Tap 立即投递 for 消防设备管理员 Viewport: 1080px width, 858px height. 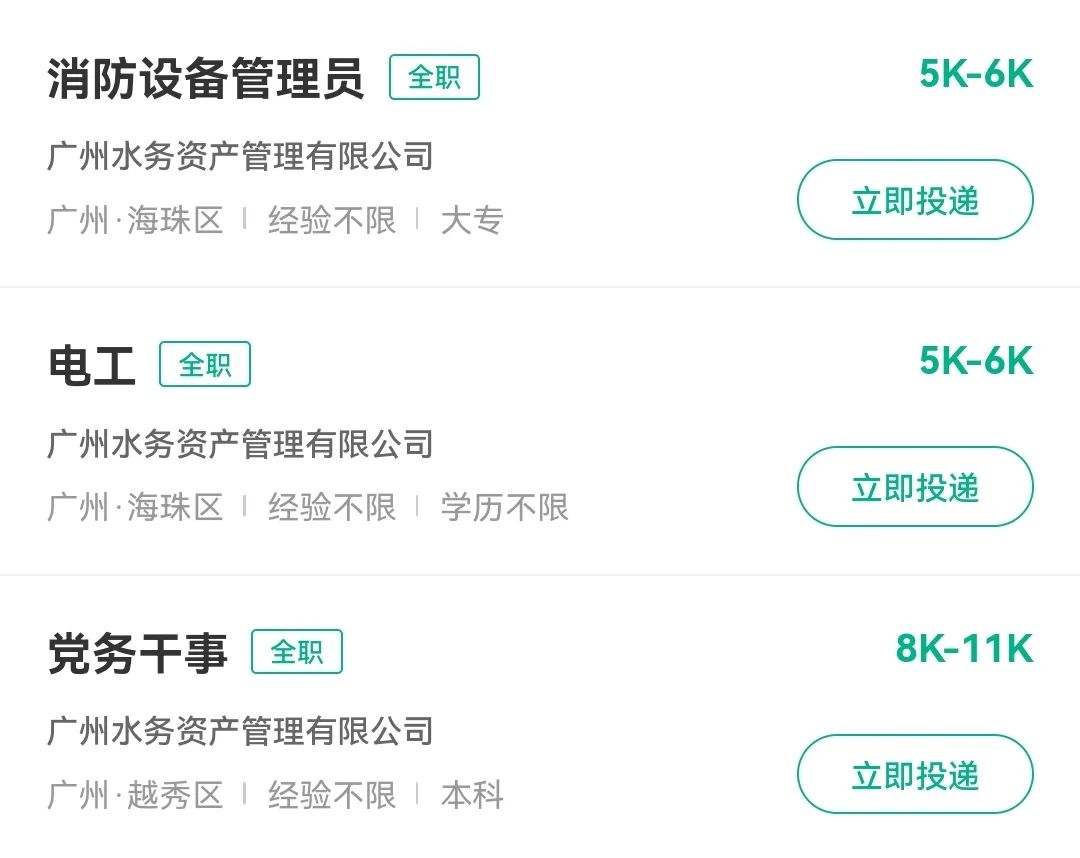click(914, 200)
